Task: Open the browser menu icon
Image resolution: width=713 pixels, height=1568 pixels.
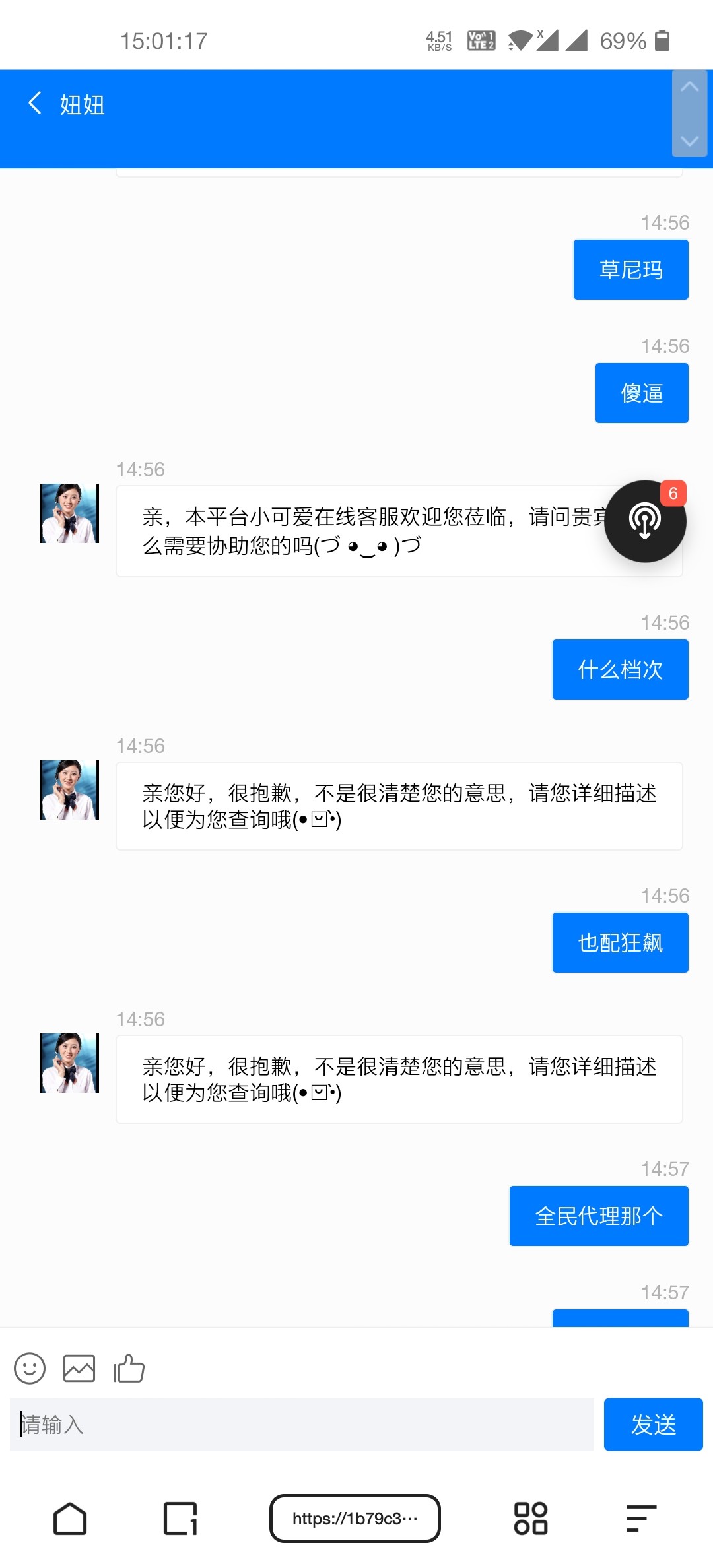Action: click(640, 1518)
